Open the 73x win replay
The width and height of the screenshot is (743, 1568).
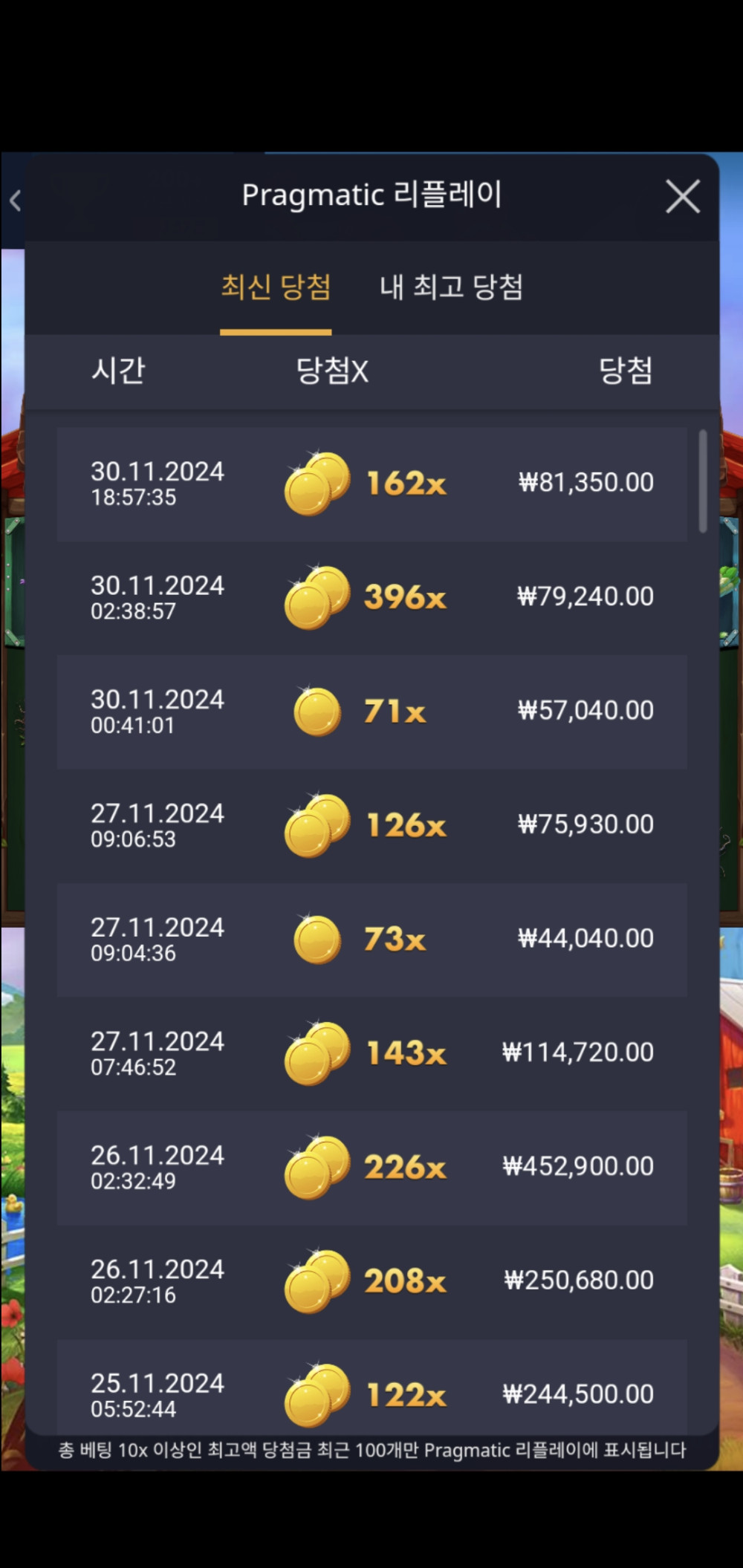[371, 940]
